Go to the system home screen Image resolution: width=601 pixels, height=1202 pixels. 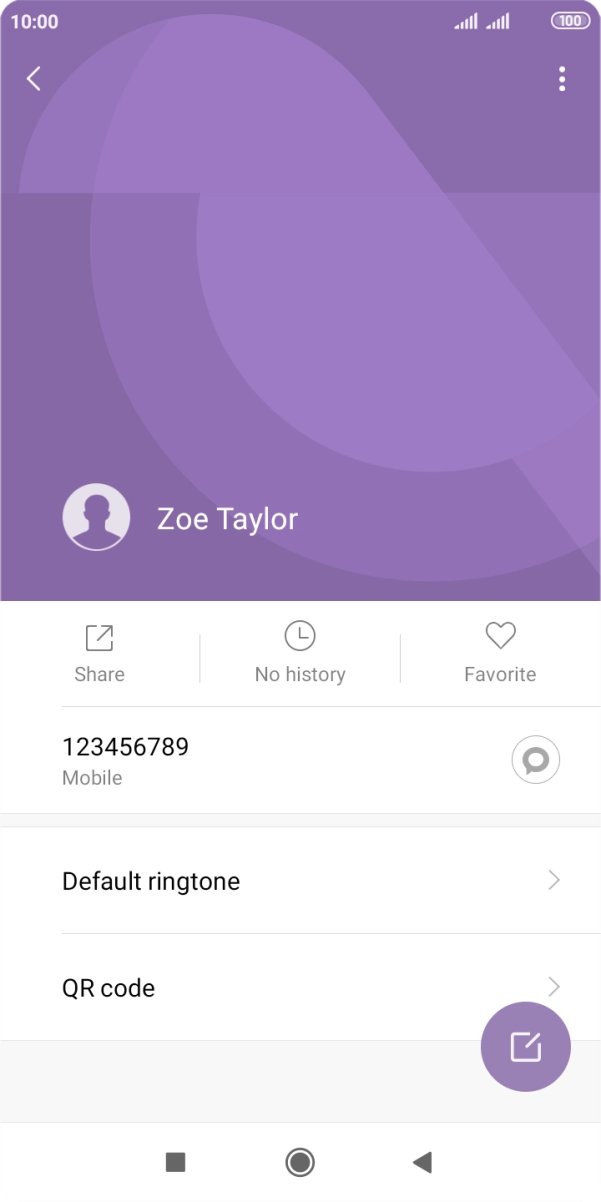point(300,1161)
